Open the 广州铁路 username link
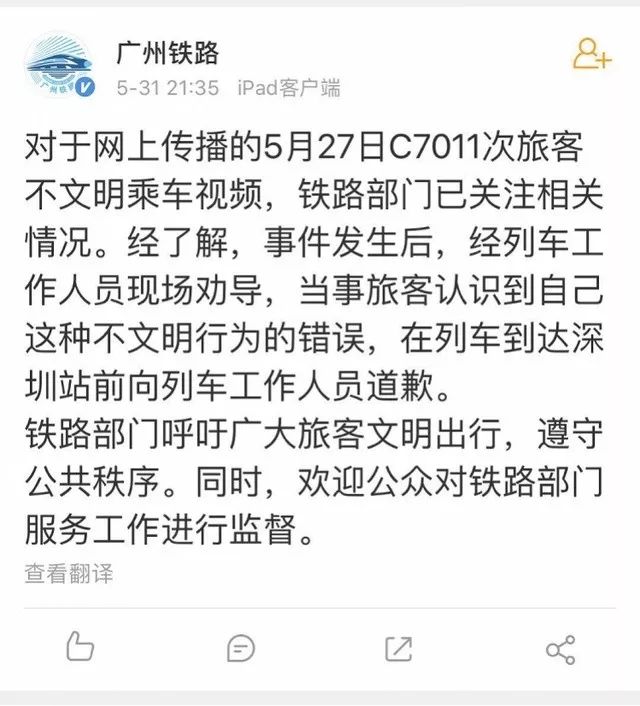The height and width of the screenshot is (706, 640). (x=167, y=52)
